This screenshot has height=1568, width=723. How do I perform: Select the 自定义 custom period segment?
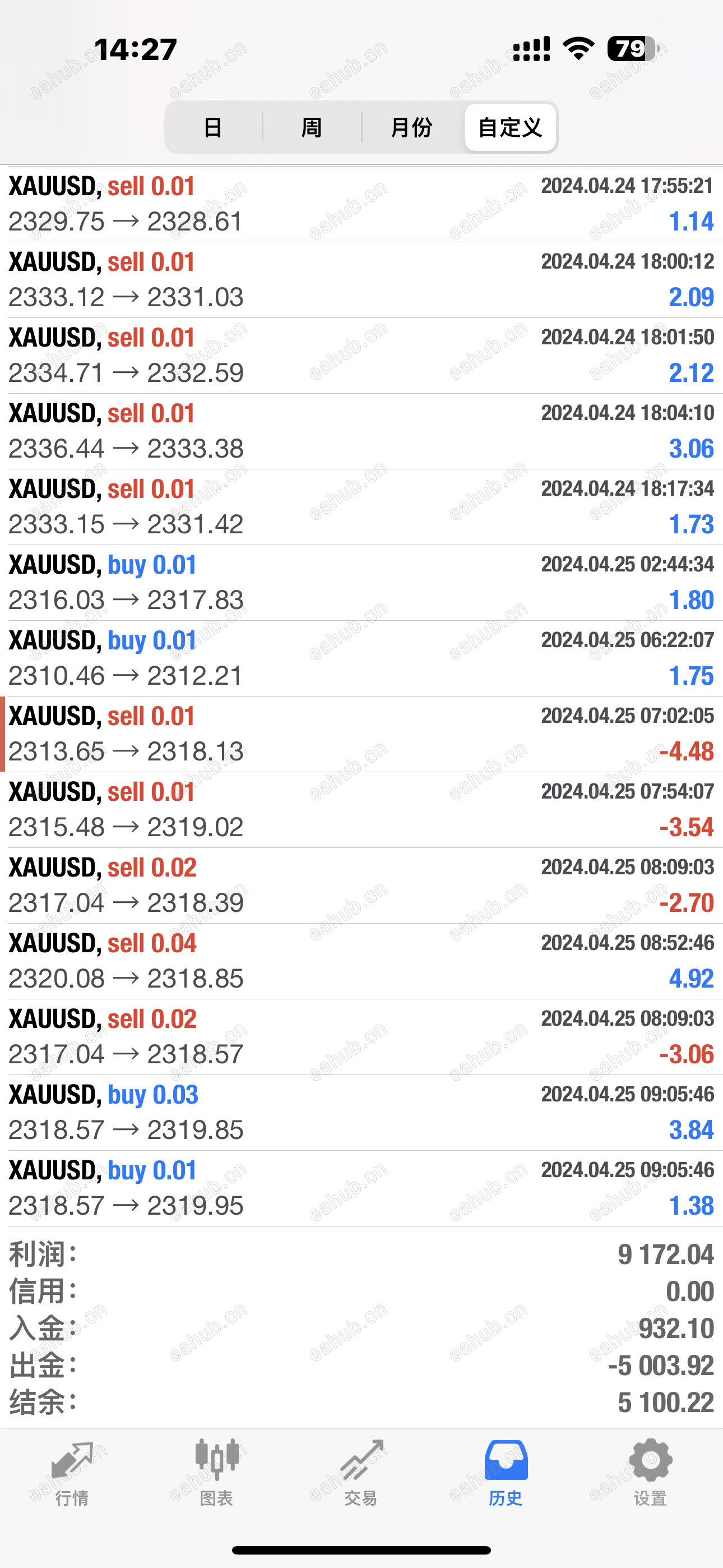[510, 128]
